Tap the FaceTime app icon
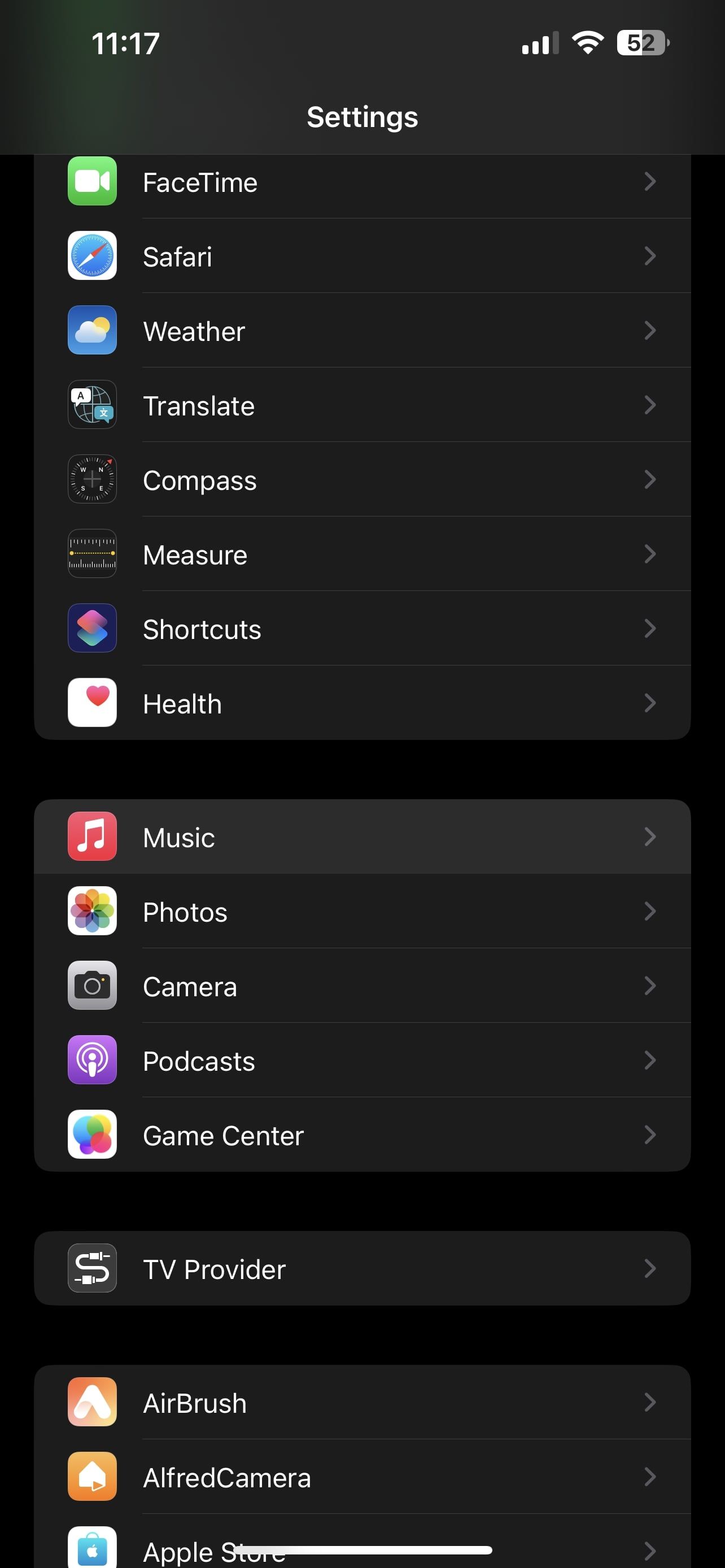This screenshot has height=1568, width=725. 92,181
